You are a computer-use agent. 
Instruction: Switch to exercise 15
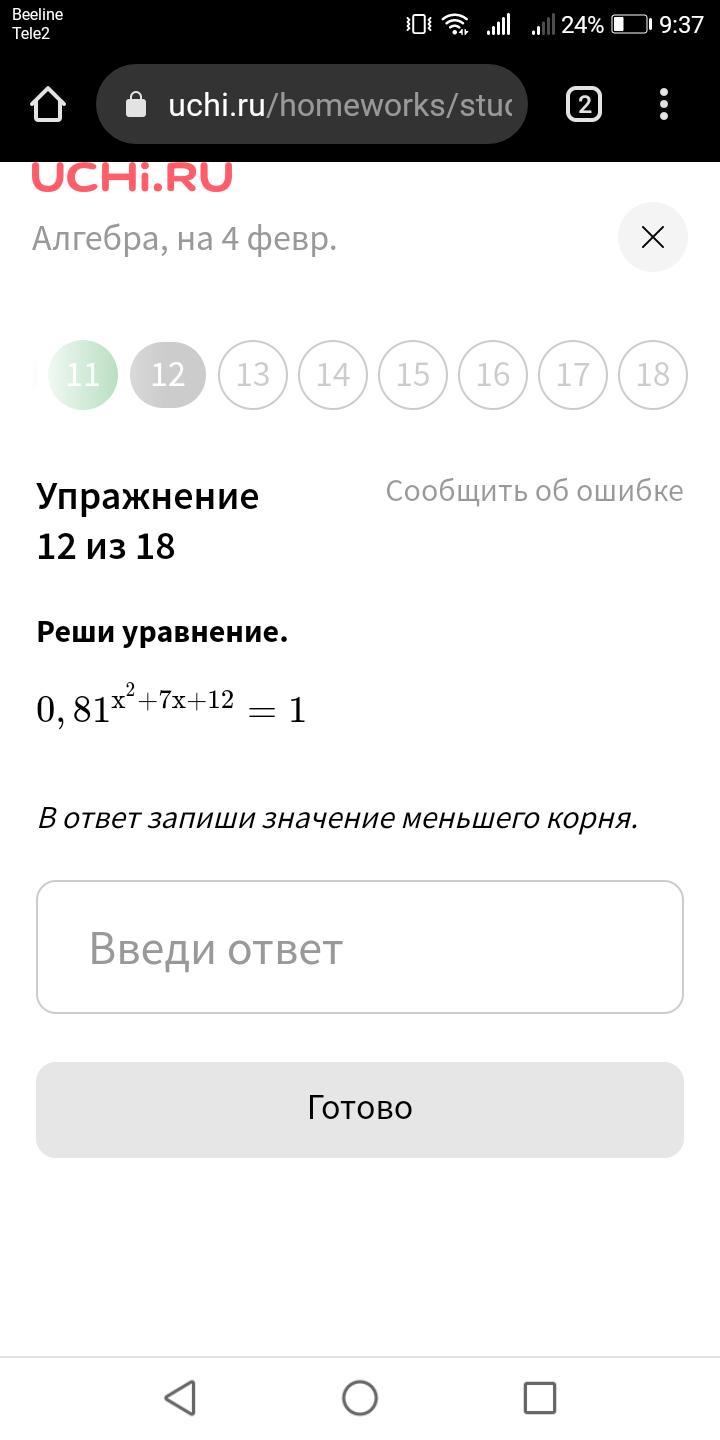[413, 375]
